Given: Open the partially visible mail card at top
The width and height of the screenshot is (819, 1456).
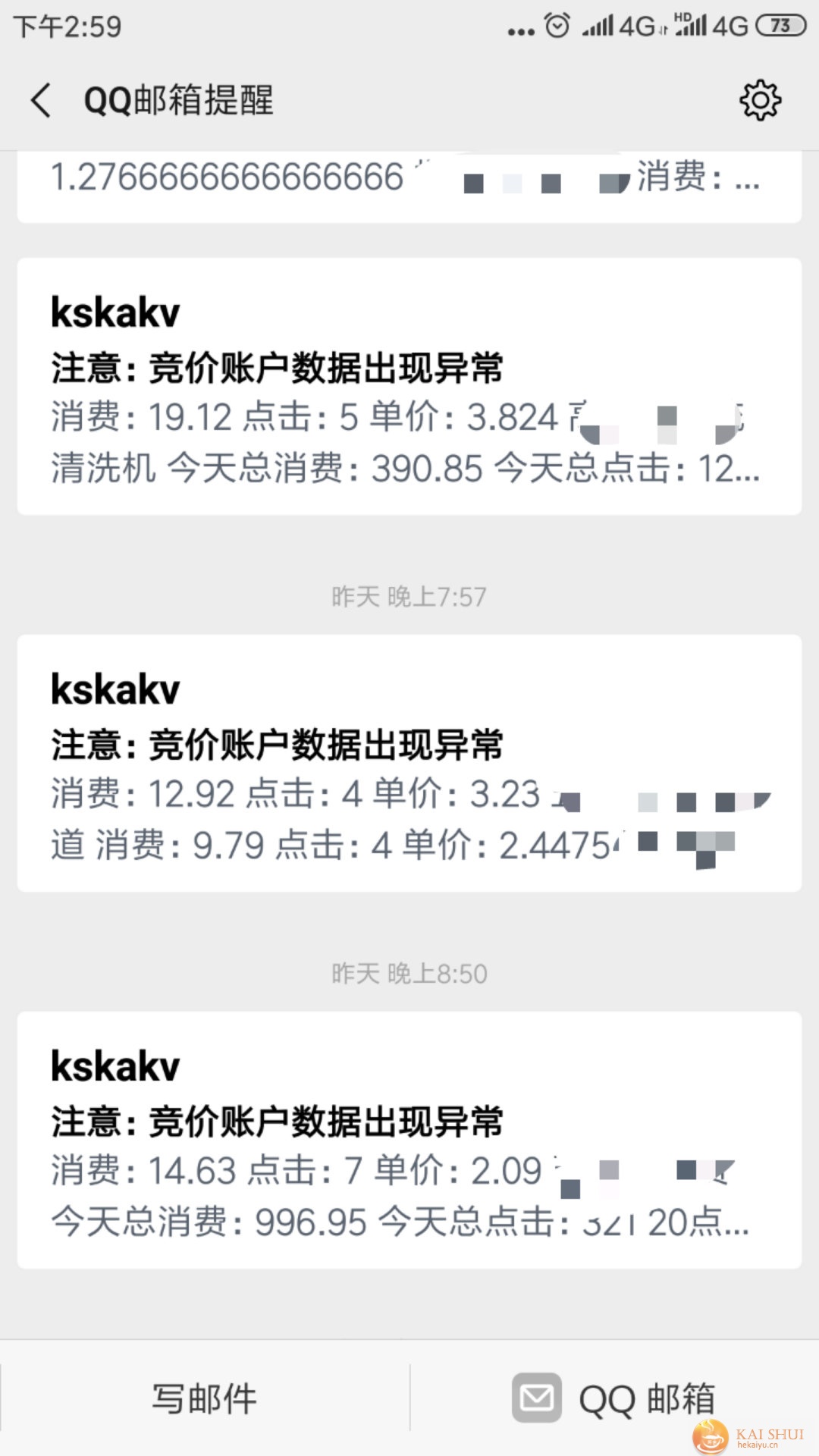Looking at the screenshot, I should click(409, 187).
